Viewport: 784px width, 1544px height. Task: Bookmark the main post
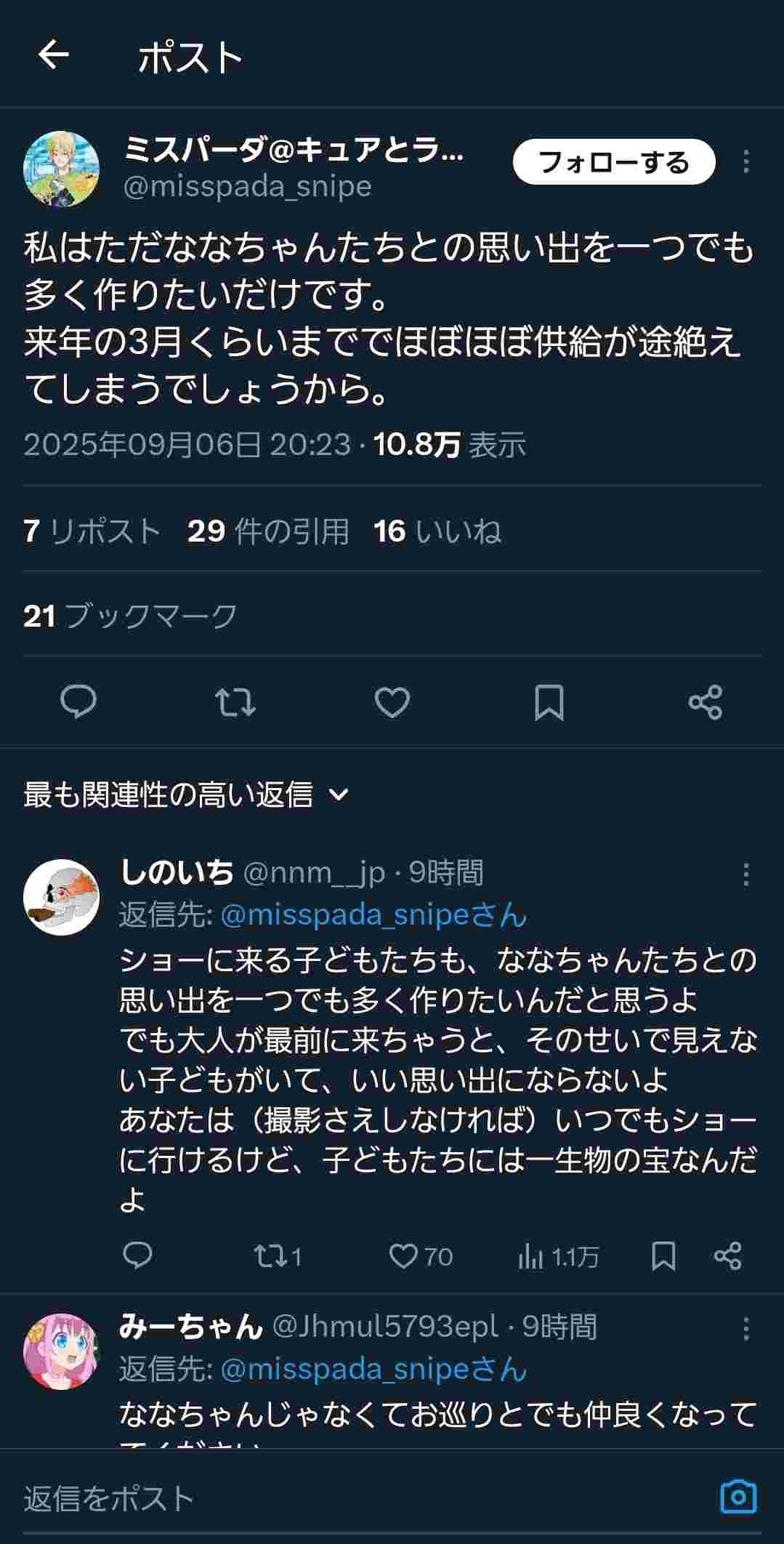[549, 702]
